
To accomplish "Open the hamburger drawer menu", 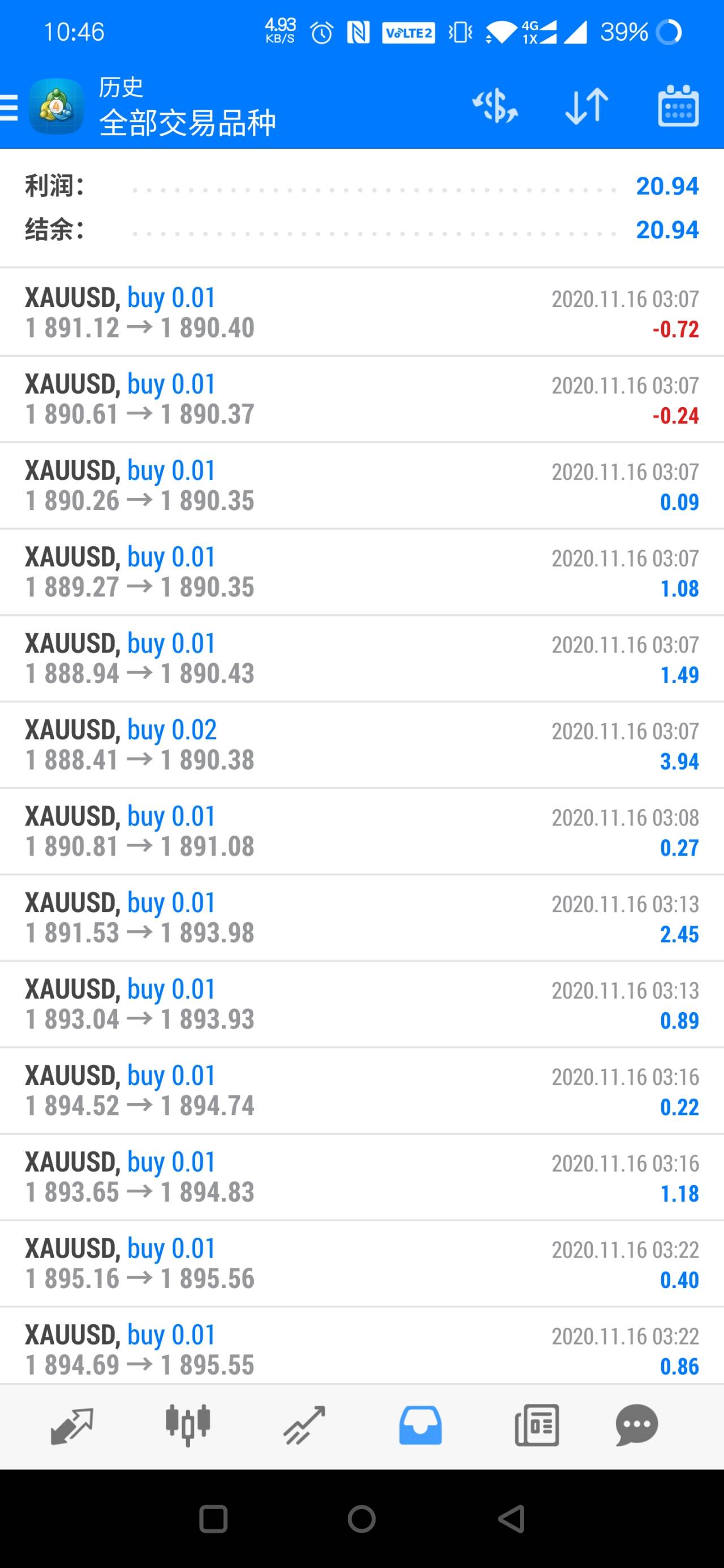I will point(9,107).
